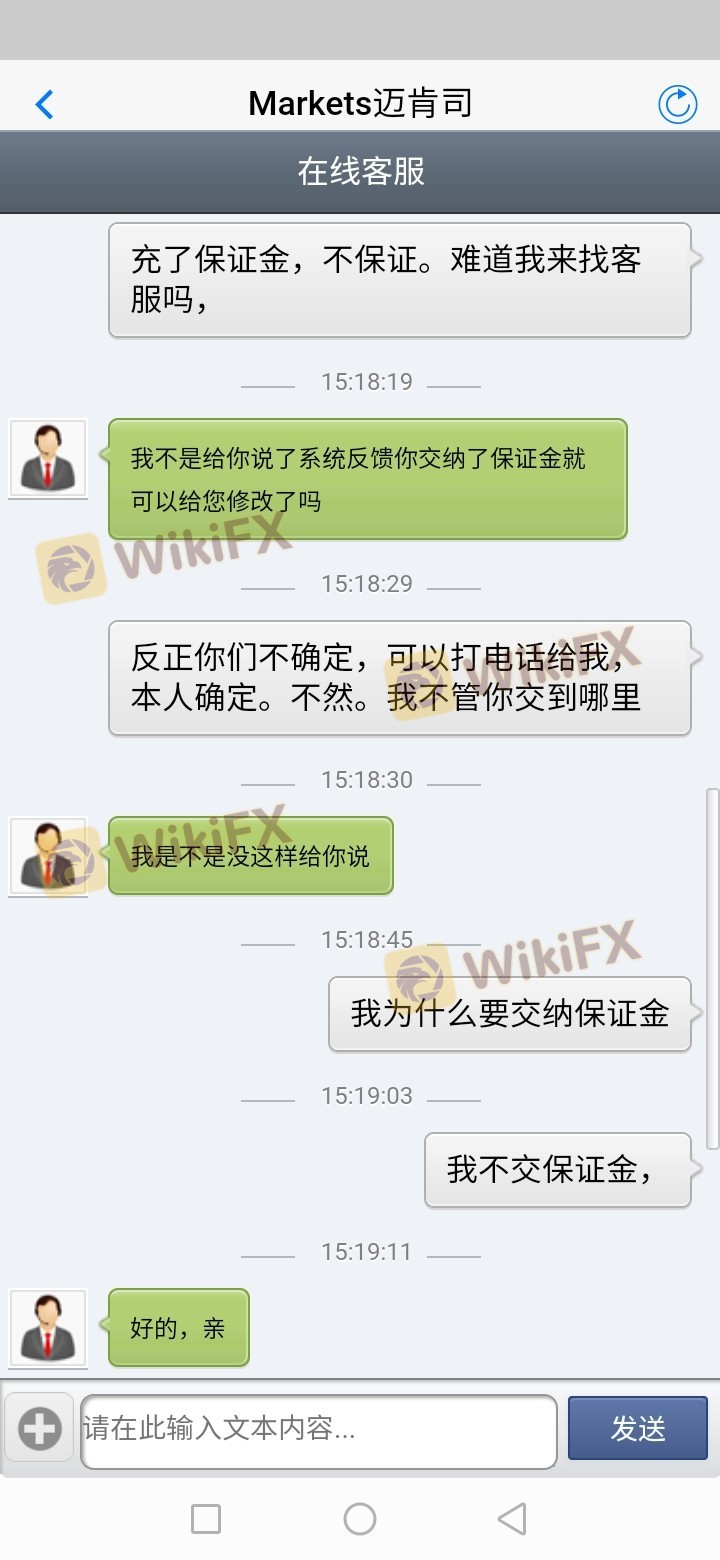Focus the message text input field

(x=318, y=1430)
